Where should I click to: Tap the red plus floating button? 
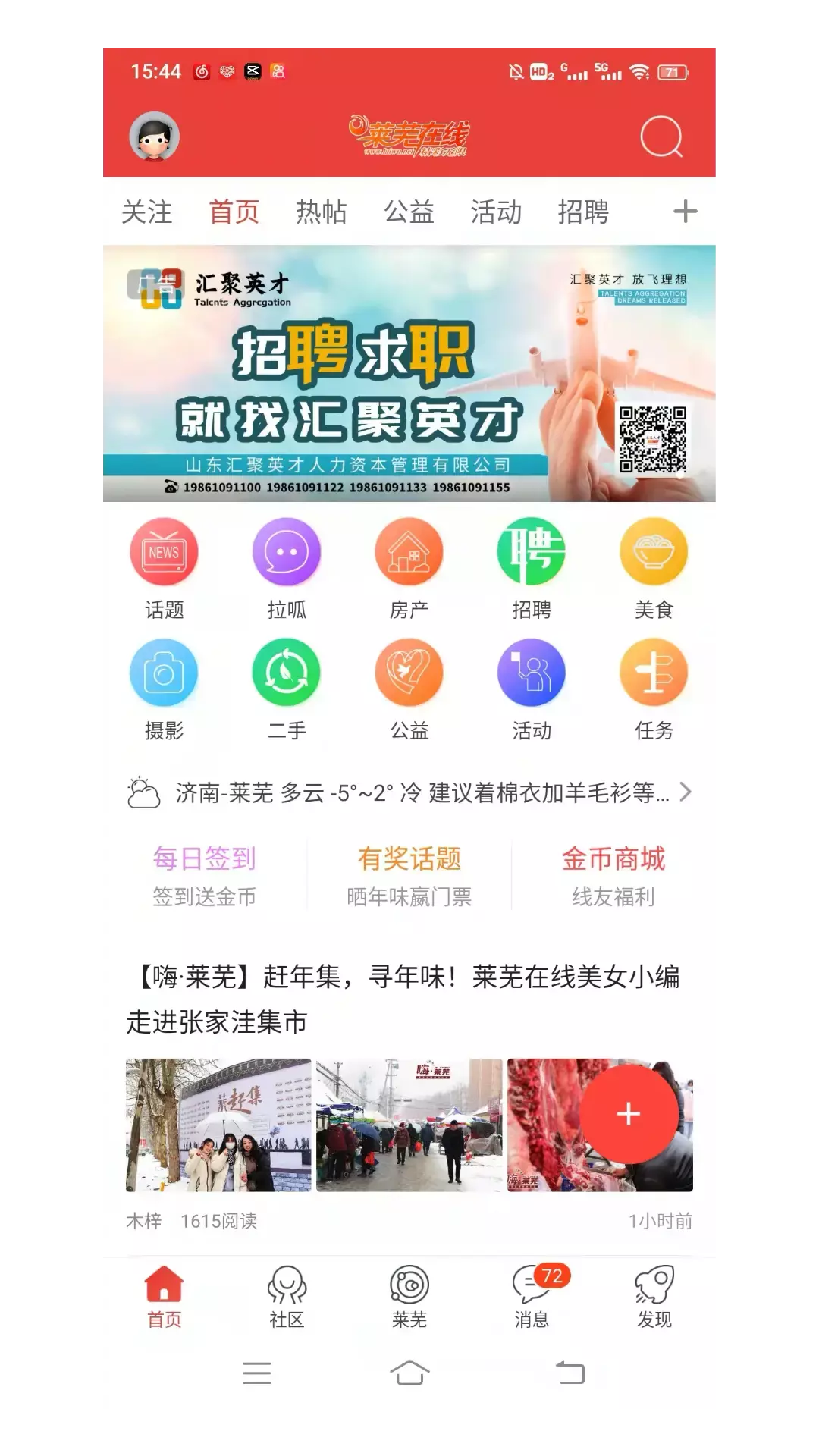coord(629,1113)
